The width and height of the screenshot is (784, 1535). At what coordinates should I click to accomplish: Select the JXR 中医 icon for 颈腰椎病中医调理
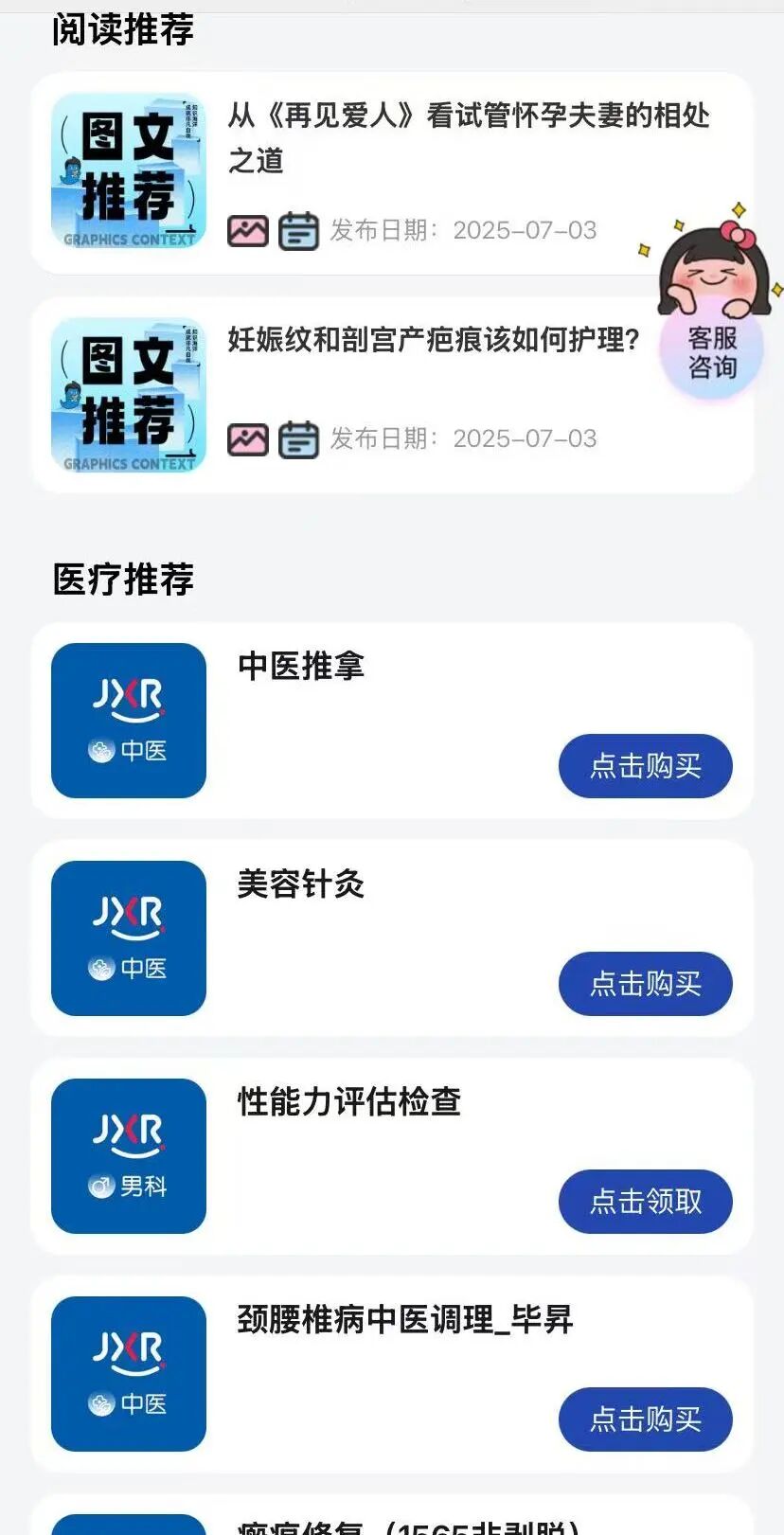[x=128, y=1373]
